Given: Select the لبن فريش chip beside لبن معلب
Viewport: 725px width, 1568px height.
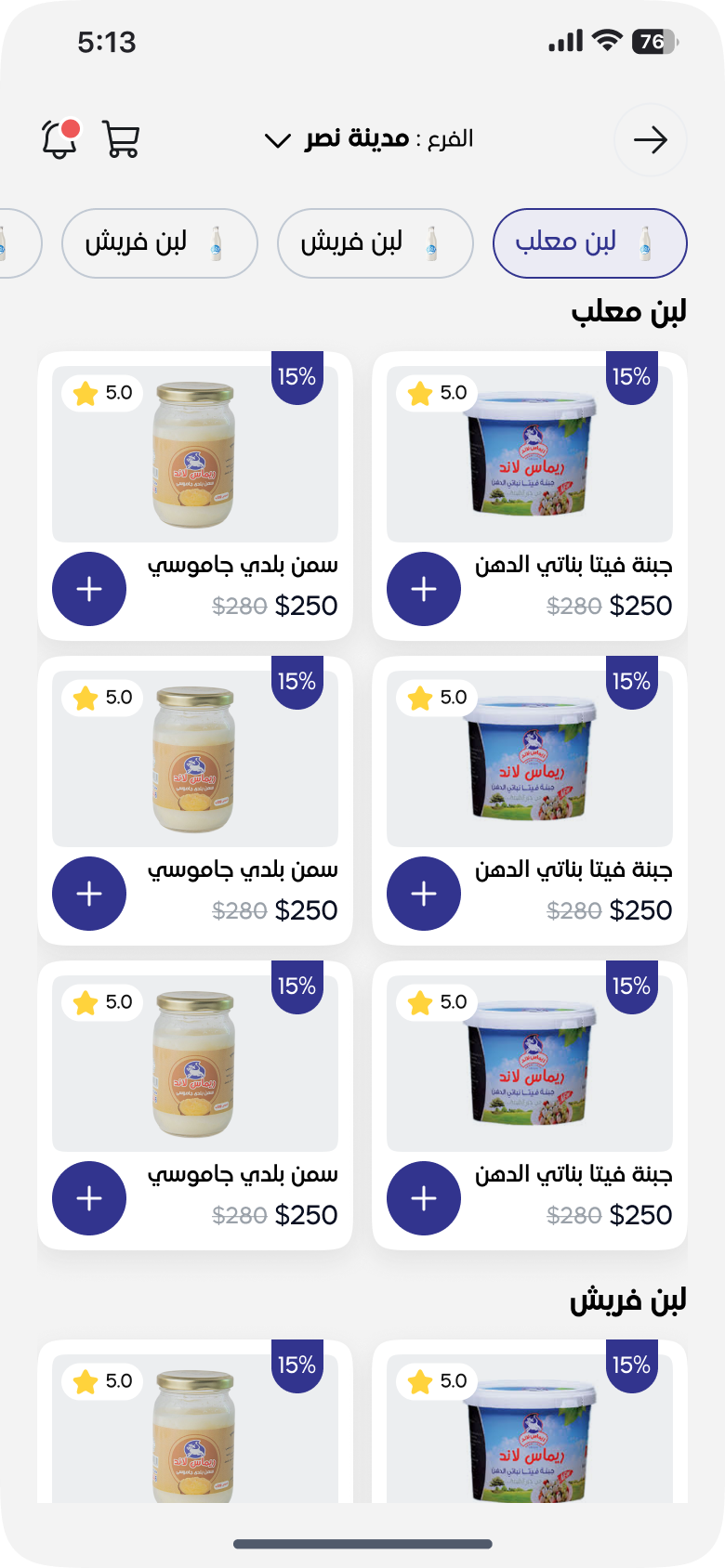Looking at the screenshot, I should point(376,243).
